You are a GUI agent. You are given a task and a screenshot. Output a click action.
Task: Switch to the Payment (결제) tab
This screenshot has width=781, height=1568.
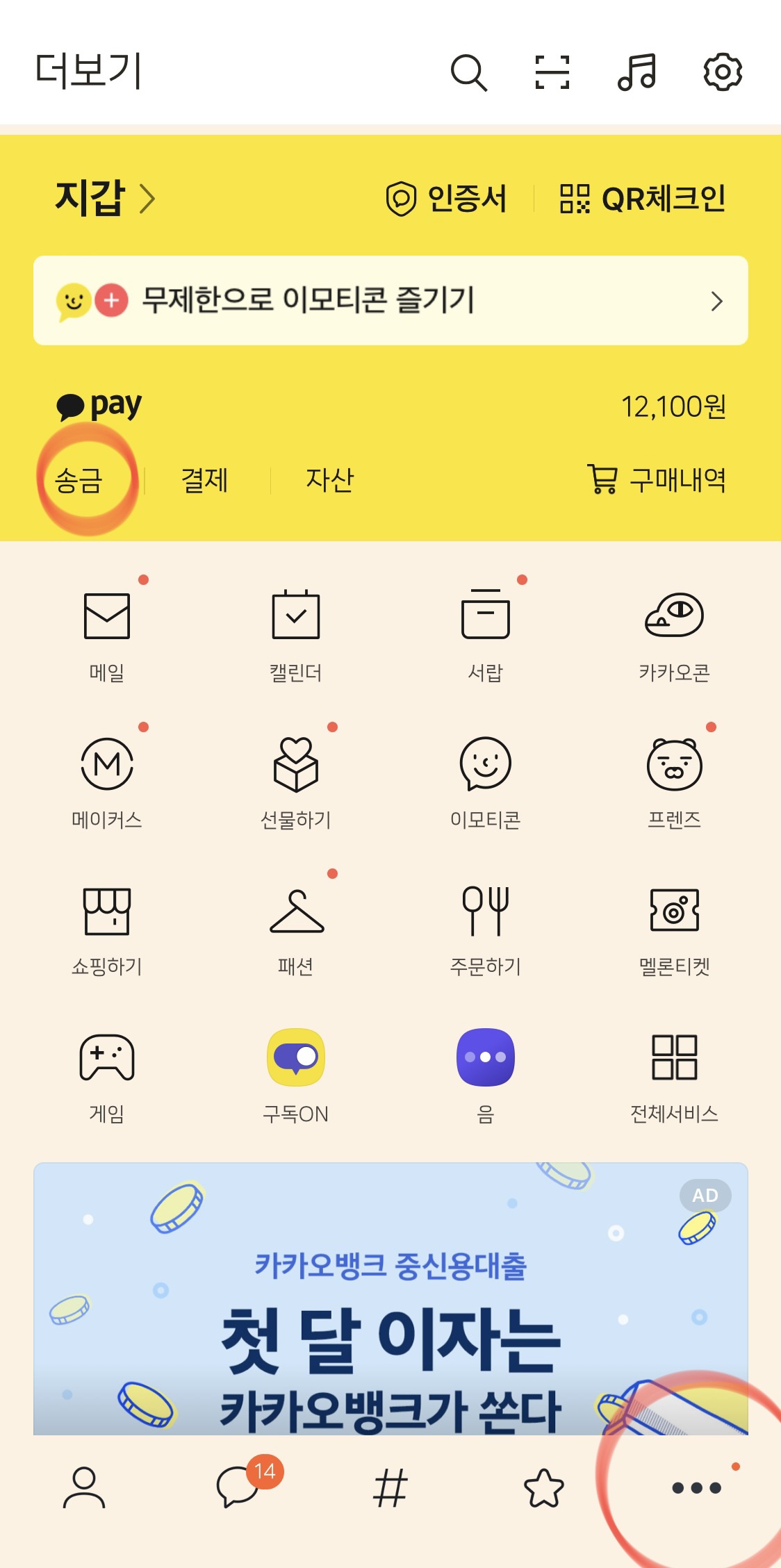205,479
